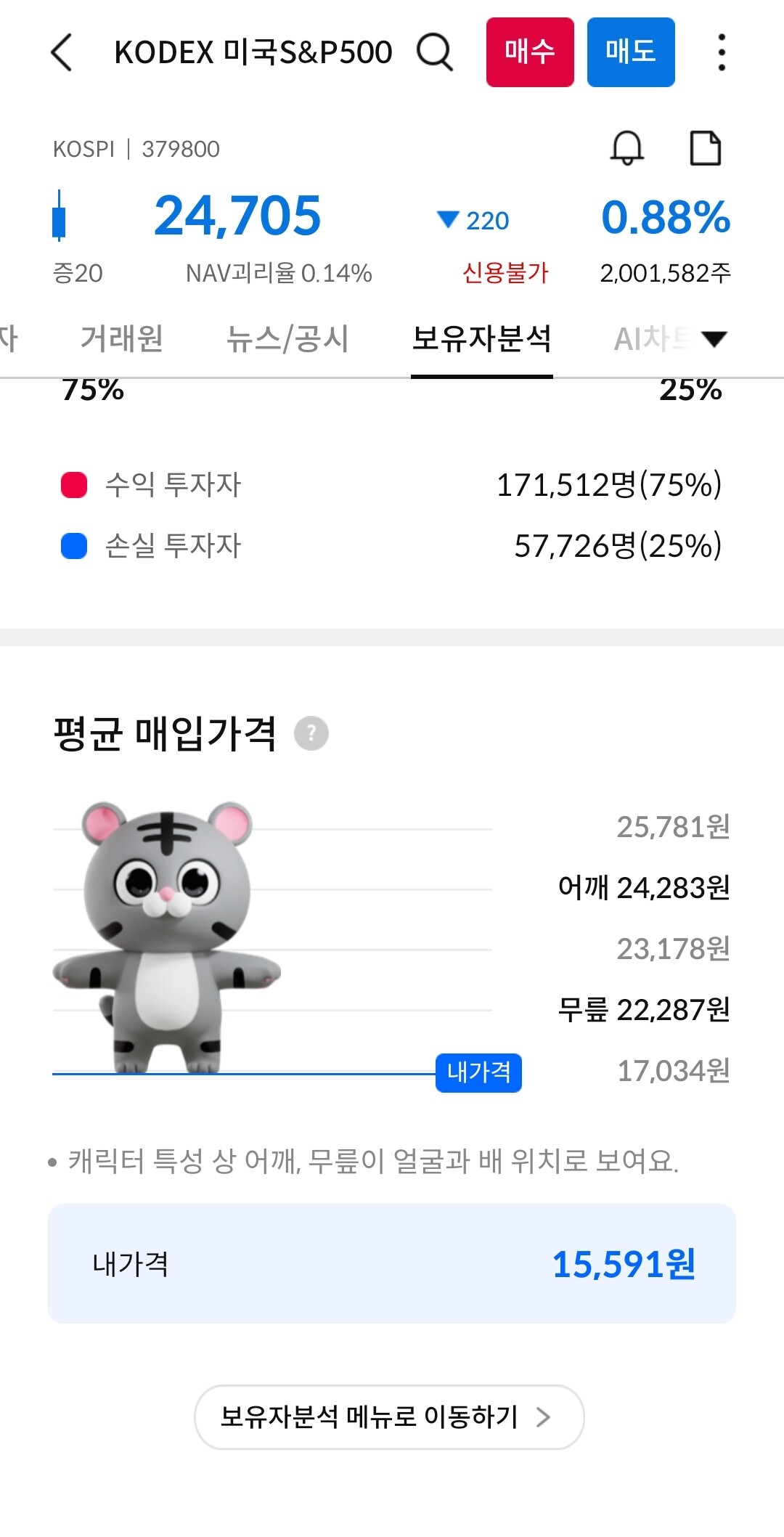The height and width of the screenshot is (1537, 784).
Task: Tap 보유자분석 메뉴로 이동하기 button
Action: coord(389,1416)
